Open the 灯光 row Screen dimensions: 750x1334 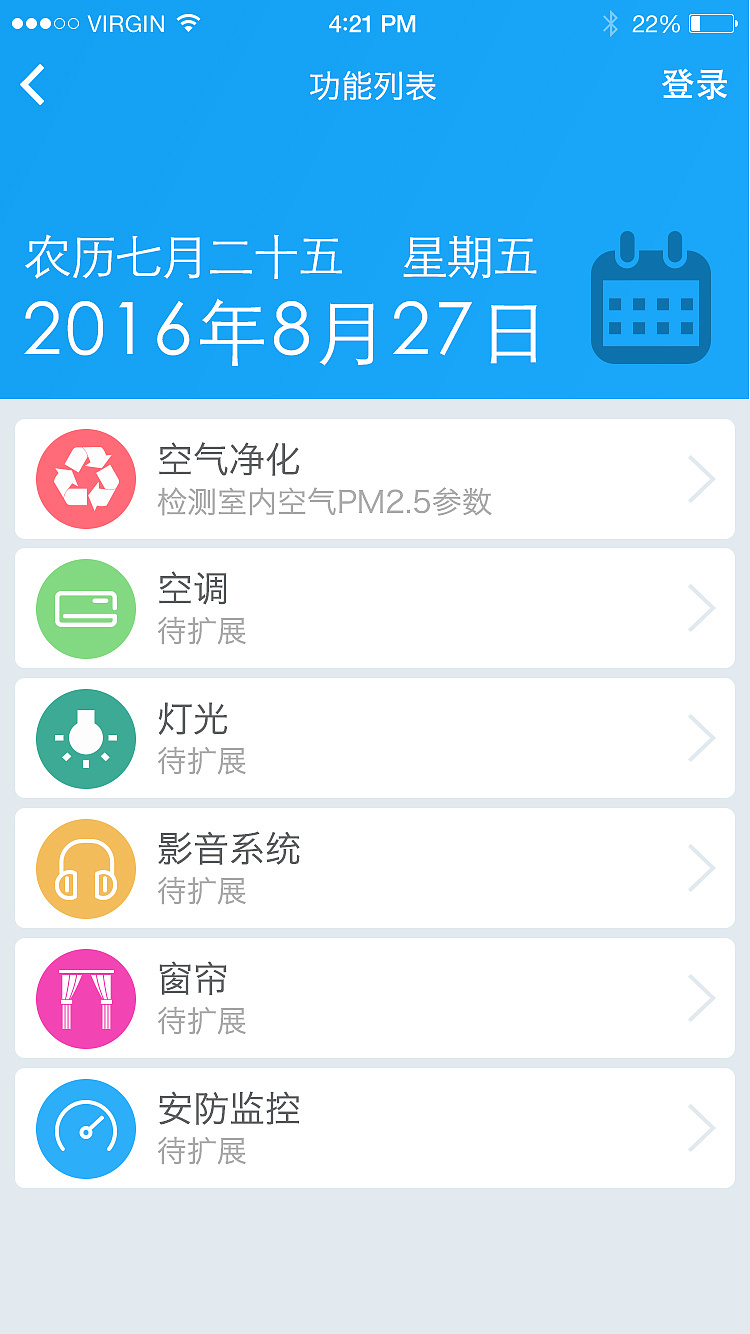(x=375, y=738)
